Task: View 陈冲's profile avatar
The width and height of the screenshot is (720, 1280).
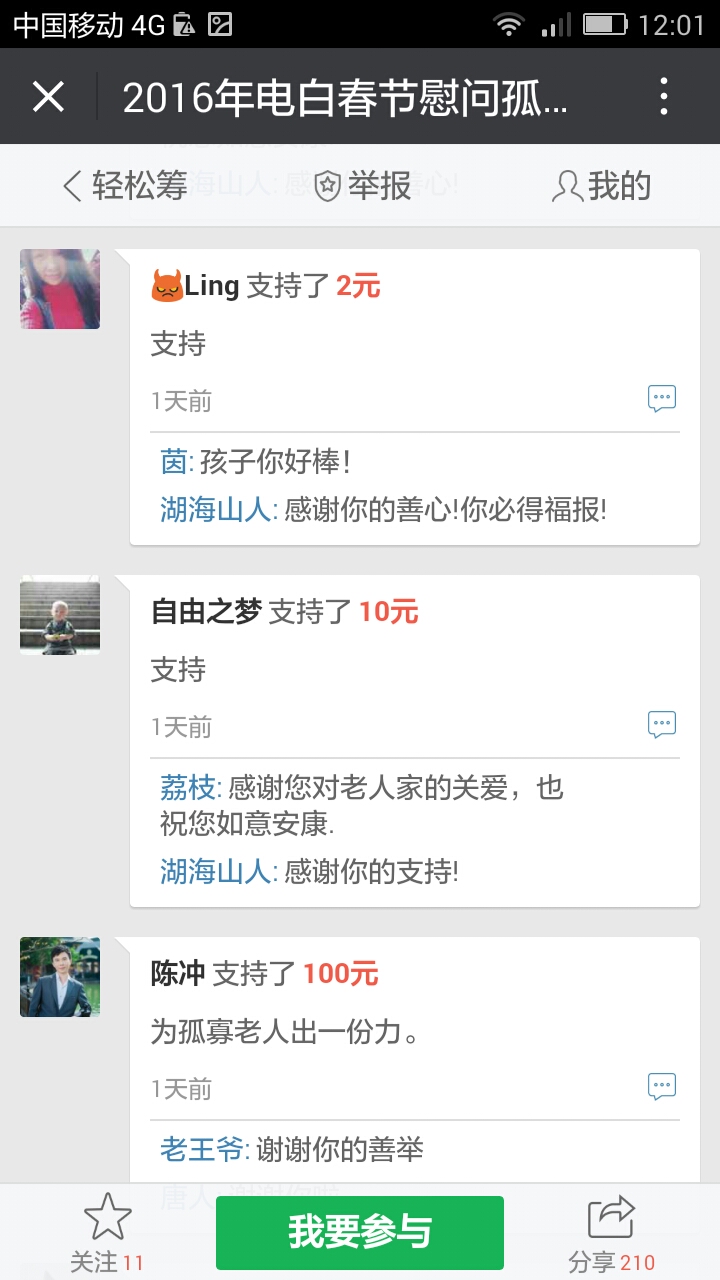Action: coord(60,977)
